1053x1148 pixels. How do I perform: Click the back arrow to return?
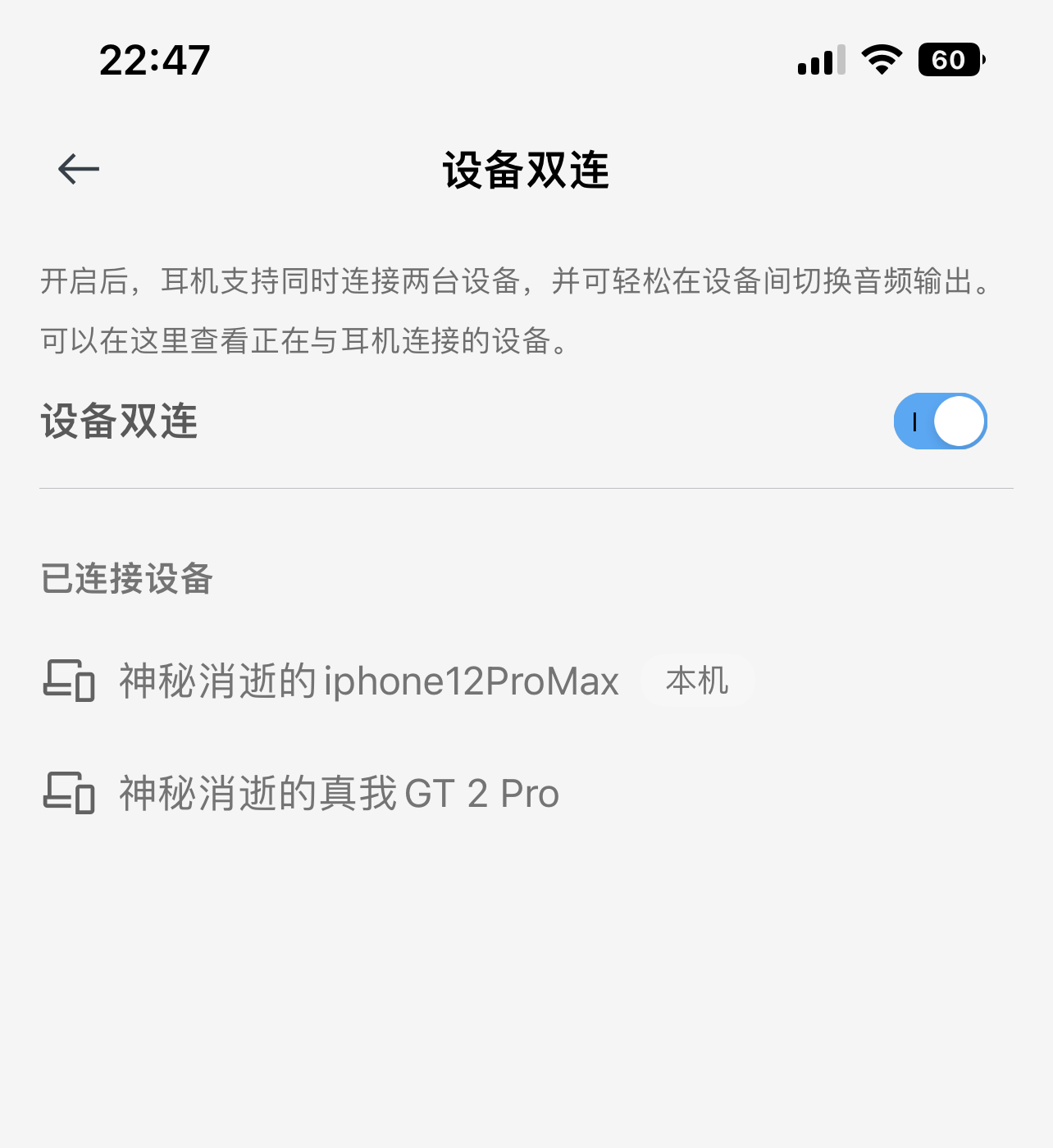pyautogui.click(x=78, y=168)
